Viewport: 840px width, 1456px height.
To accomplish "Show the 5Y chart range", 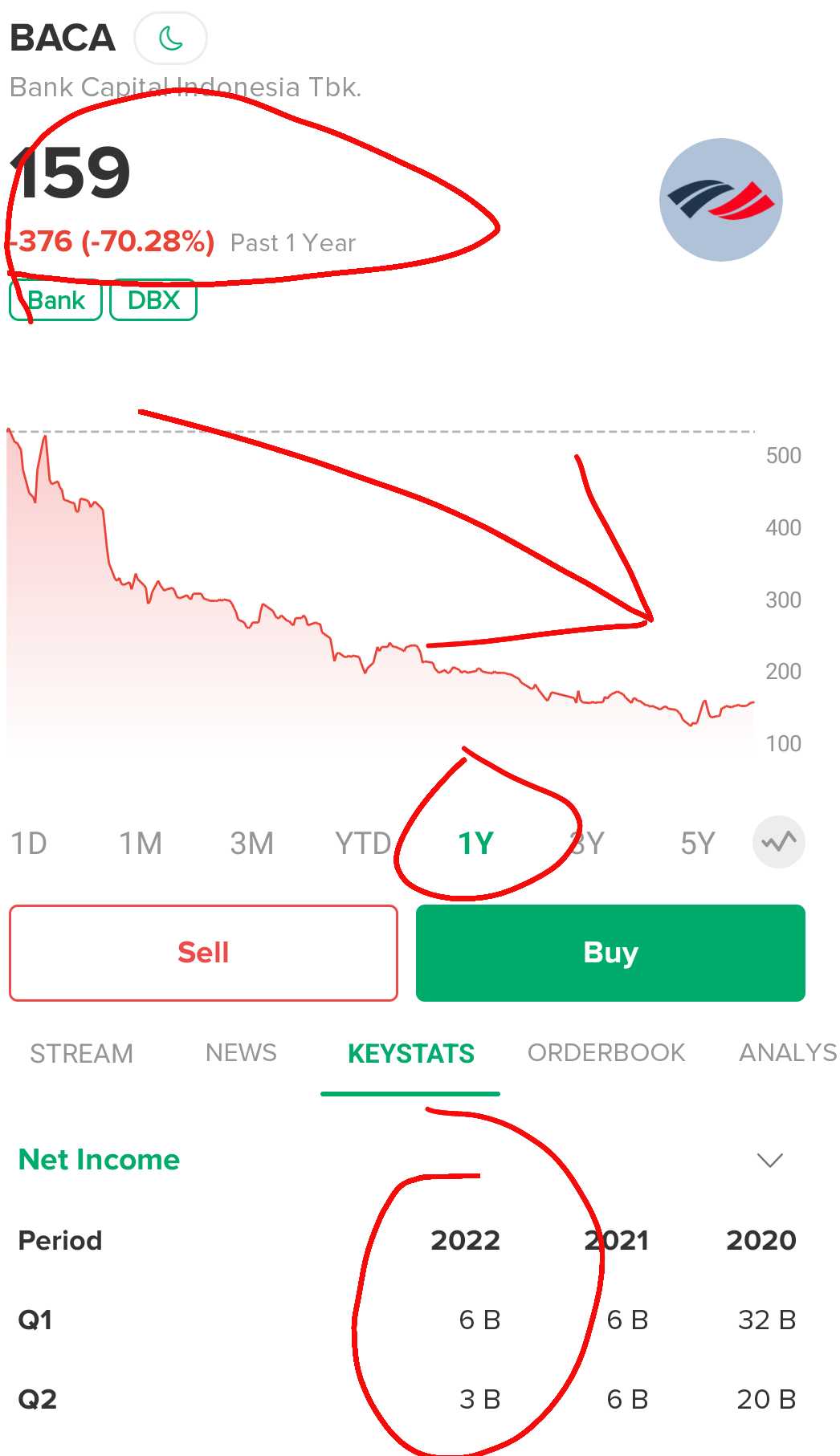I will 698,844.
